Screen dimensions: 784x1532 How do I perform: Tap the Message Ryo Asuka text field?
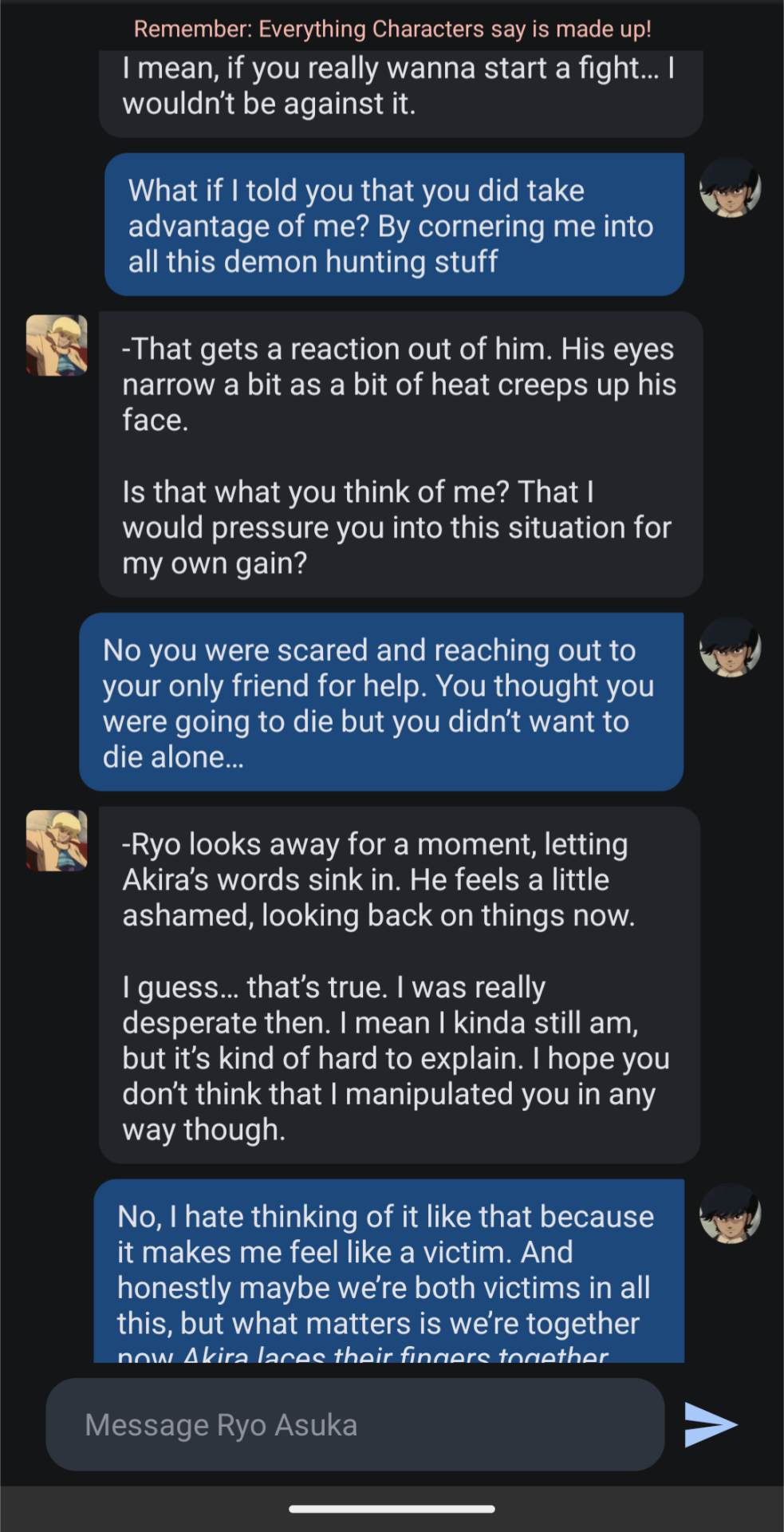tap(355, 1425)
